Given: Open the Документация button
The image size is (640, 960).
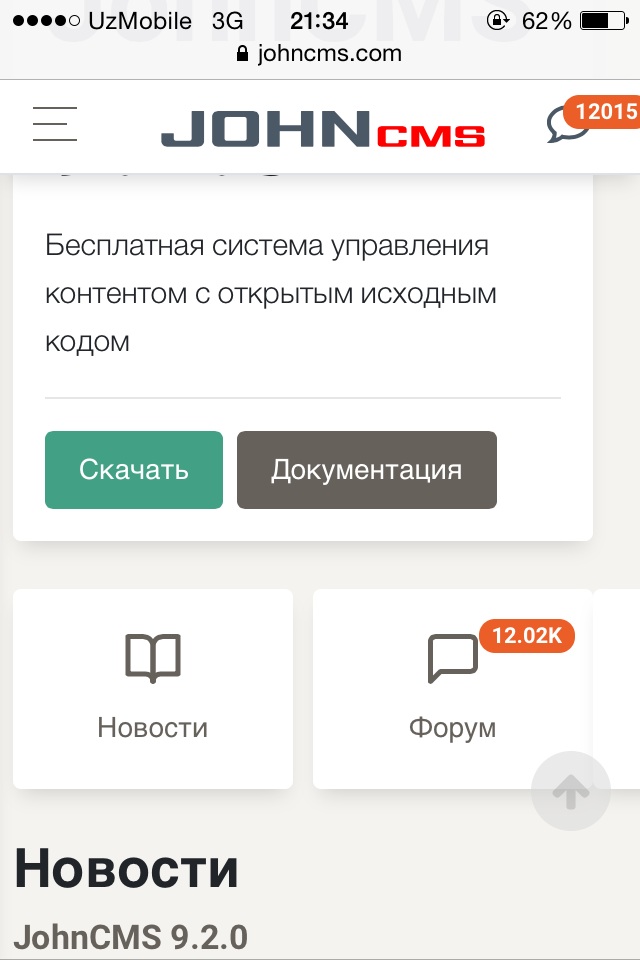Looking at the screenshot, I should tap(366, 470).
